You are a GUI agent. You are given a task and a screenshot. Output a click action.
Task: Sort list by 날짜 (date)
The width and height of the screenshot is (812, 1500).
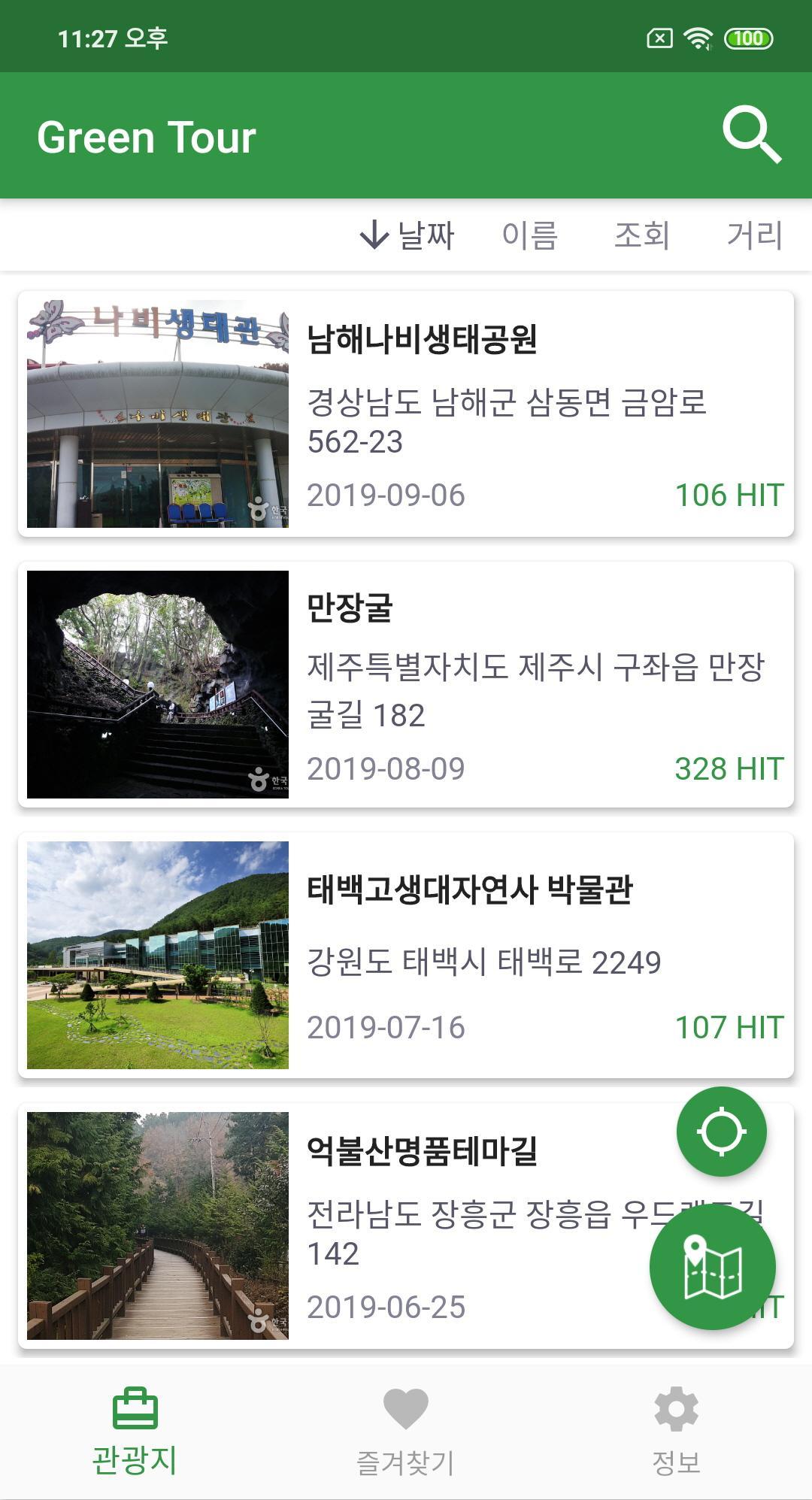click(x=408, y=235)
